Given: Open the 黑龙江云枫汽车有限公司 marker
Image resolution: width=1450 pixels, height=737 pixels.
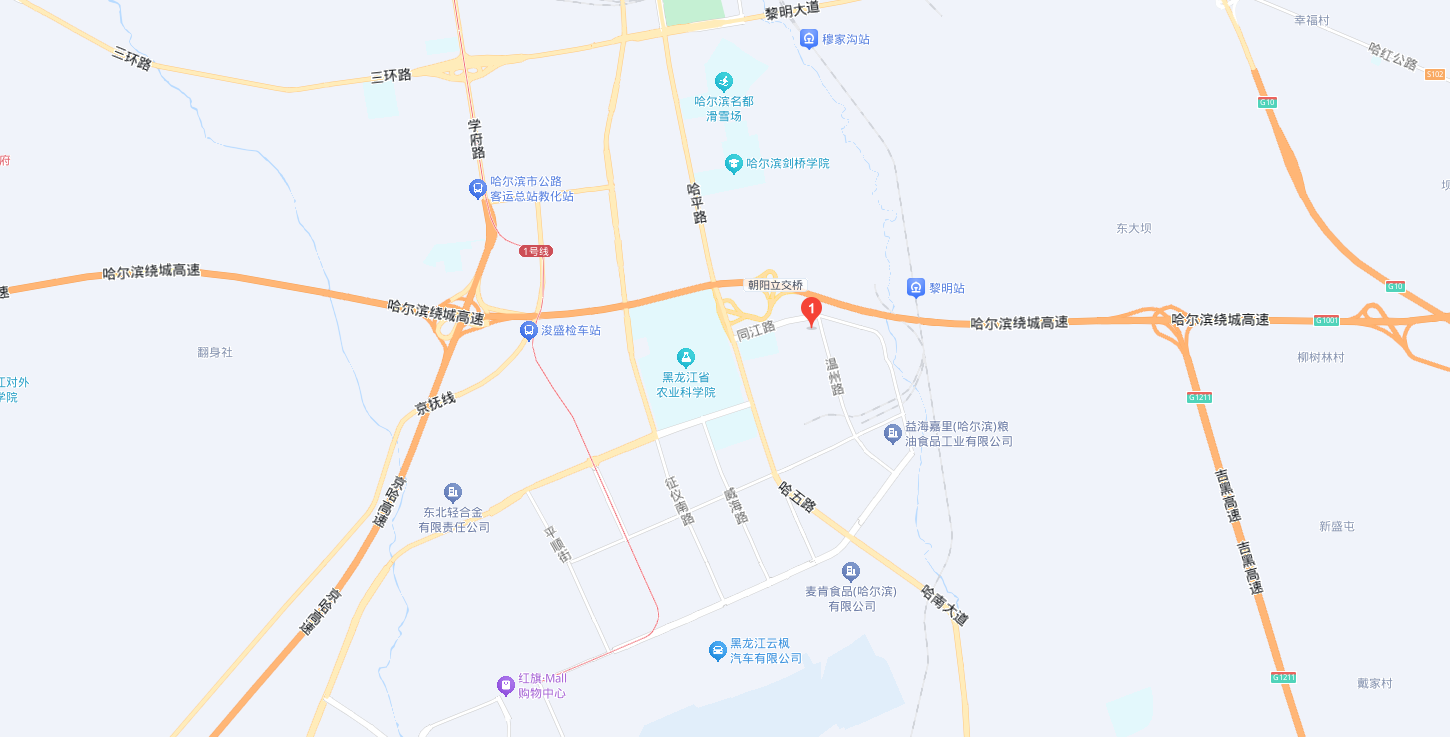Looking at the screenshot, I should [x=717, y=651].
